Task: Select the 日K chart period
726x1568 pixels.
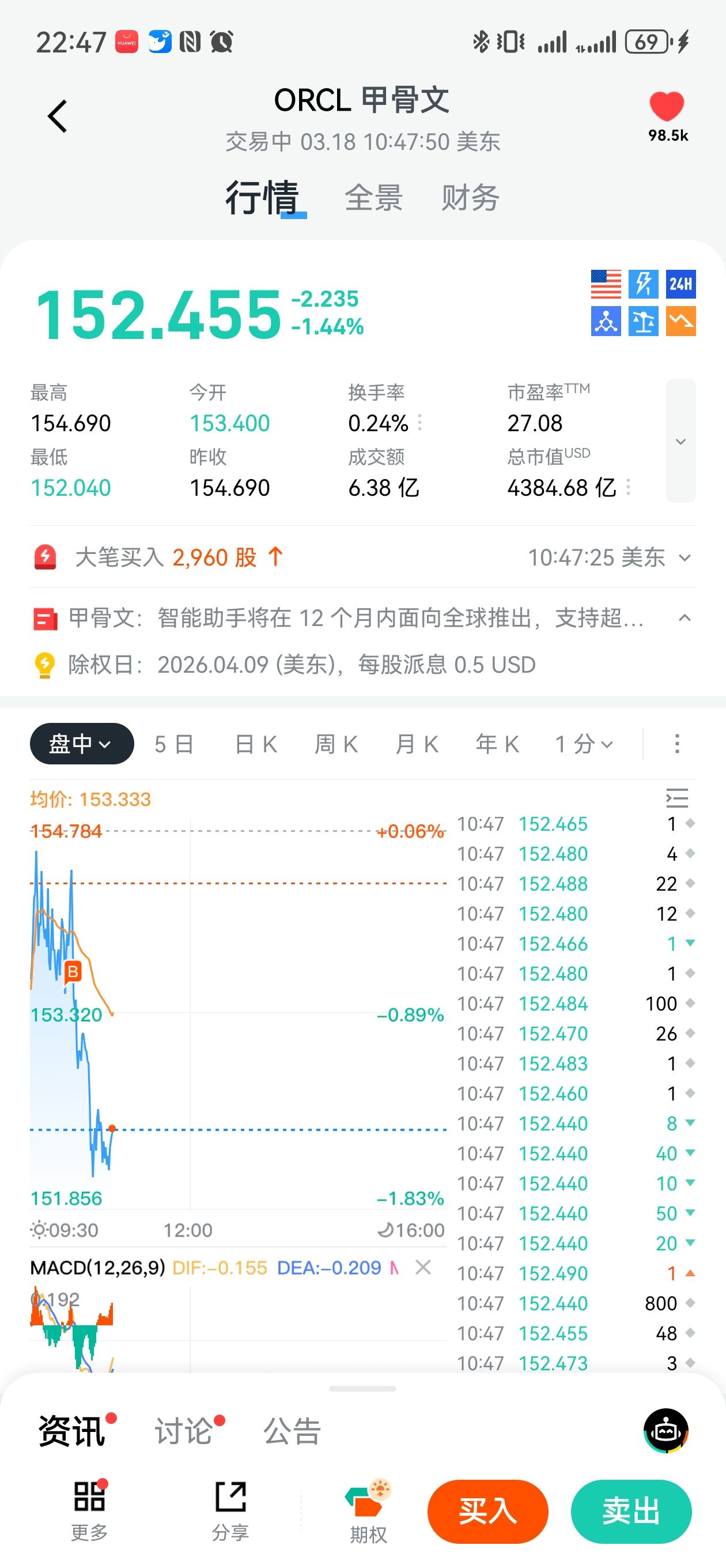Action: pos(256,744)
